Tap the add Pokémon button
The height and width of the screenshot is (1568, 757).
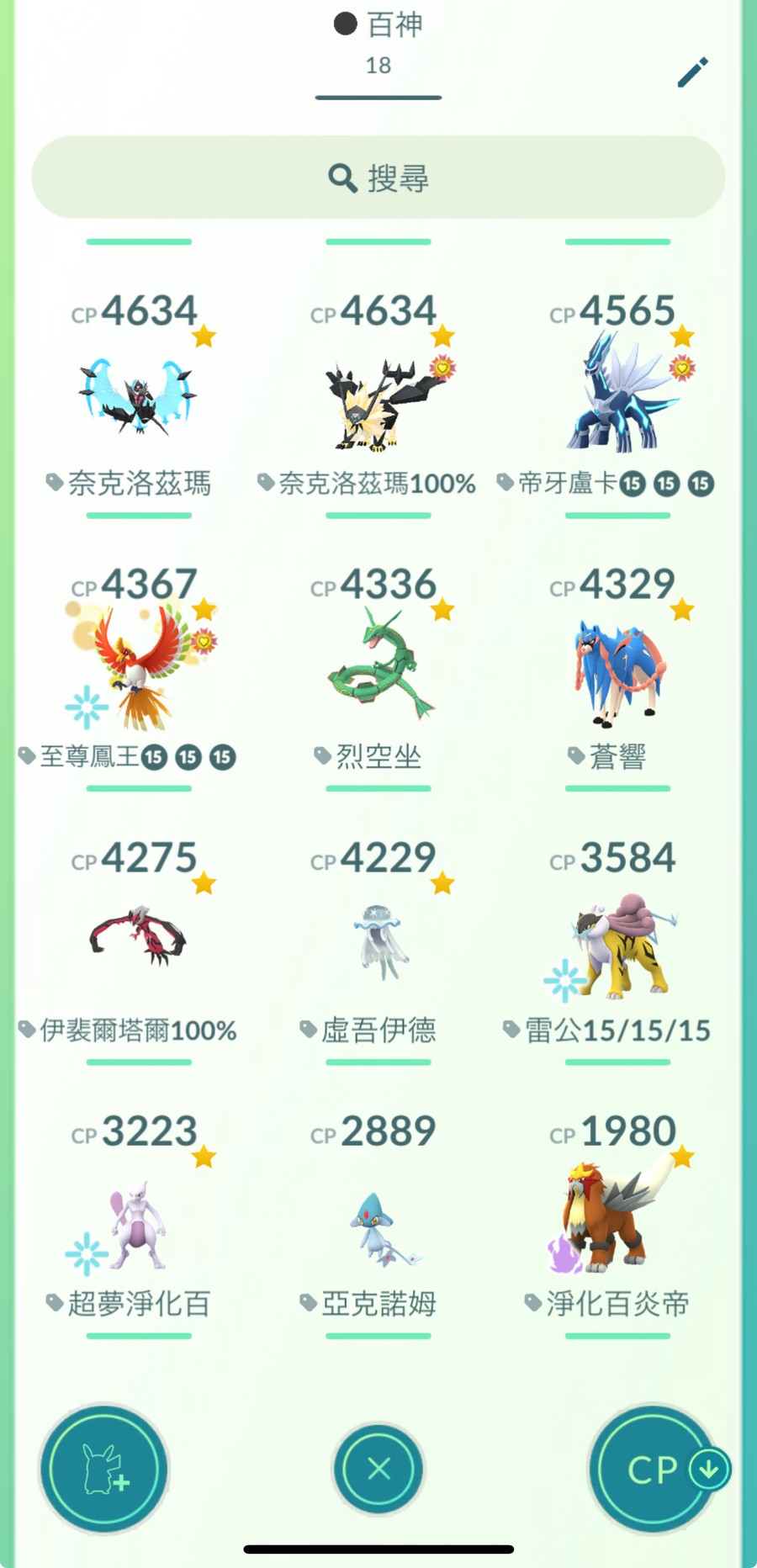coord(104,1469)
